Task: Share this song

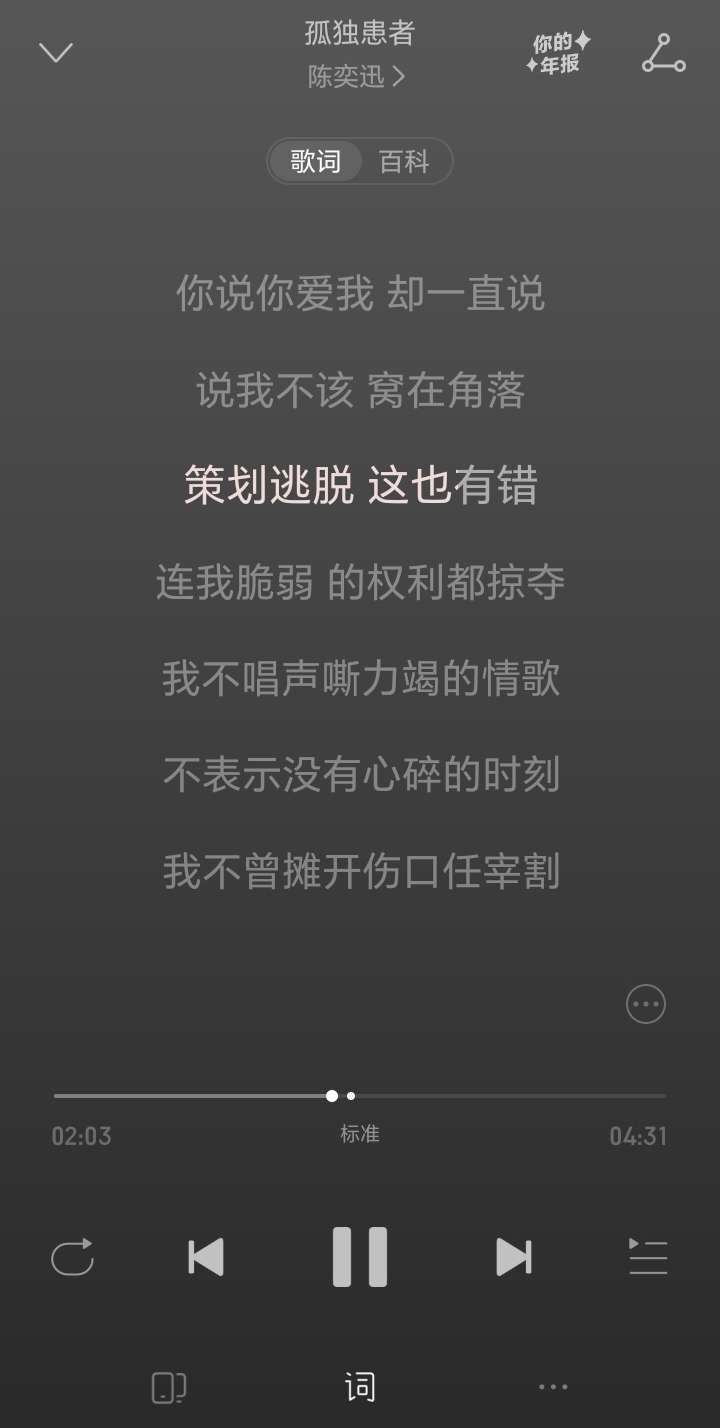Action: tap(663, 53)
